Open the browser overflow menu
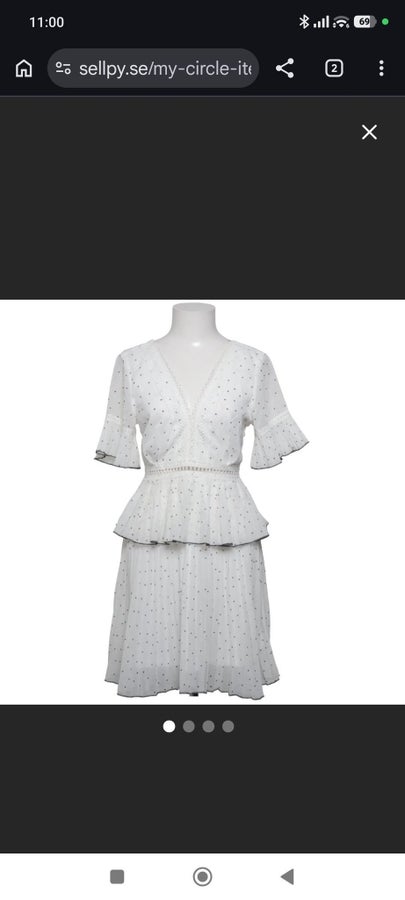 pyautogui.click(x=381, y=68)
